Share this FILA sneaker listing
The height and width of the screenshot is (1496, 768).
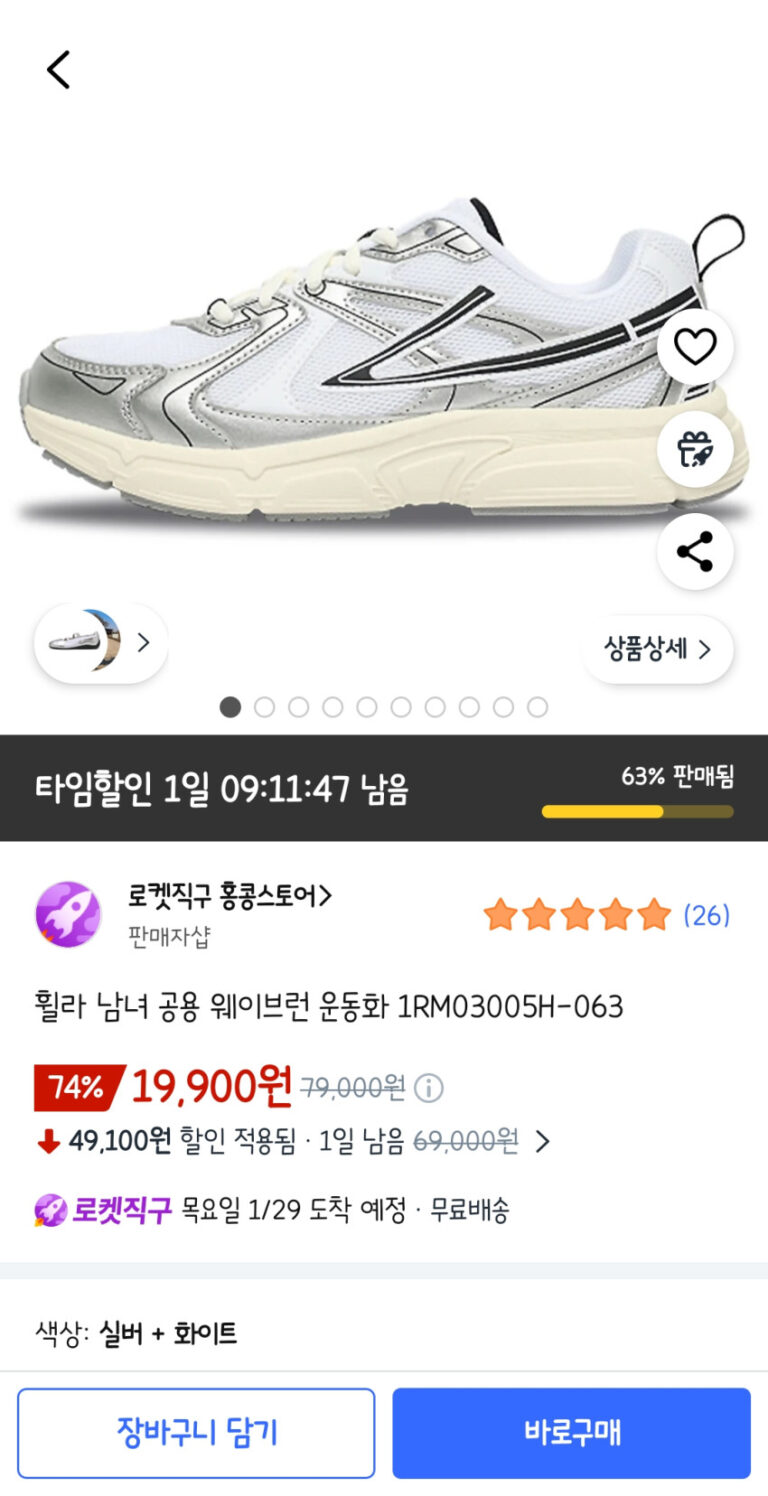click(x=695, y=551)
